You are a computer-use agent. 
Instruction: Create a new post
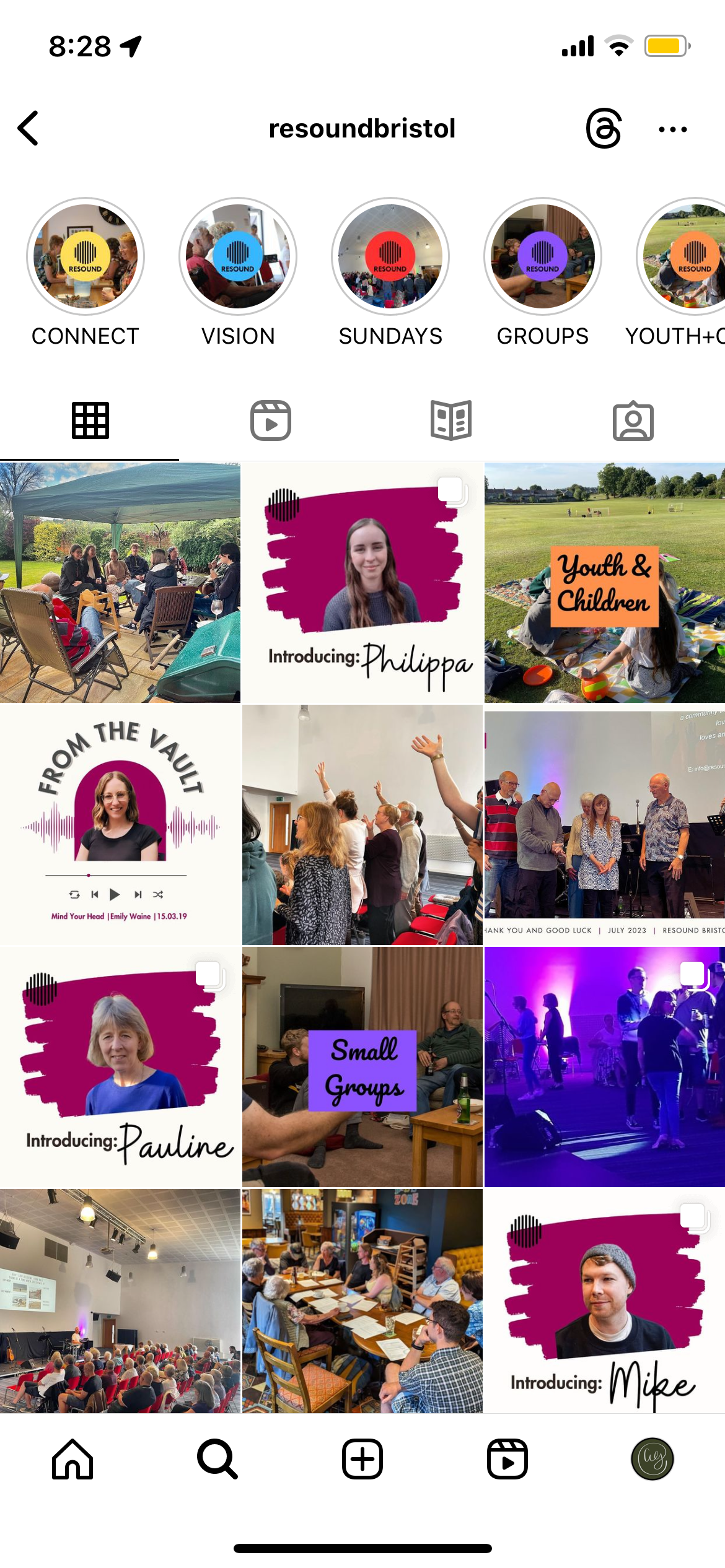coord(362,1458)
